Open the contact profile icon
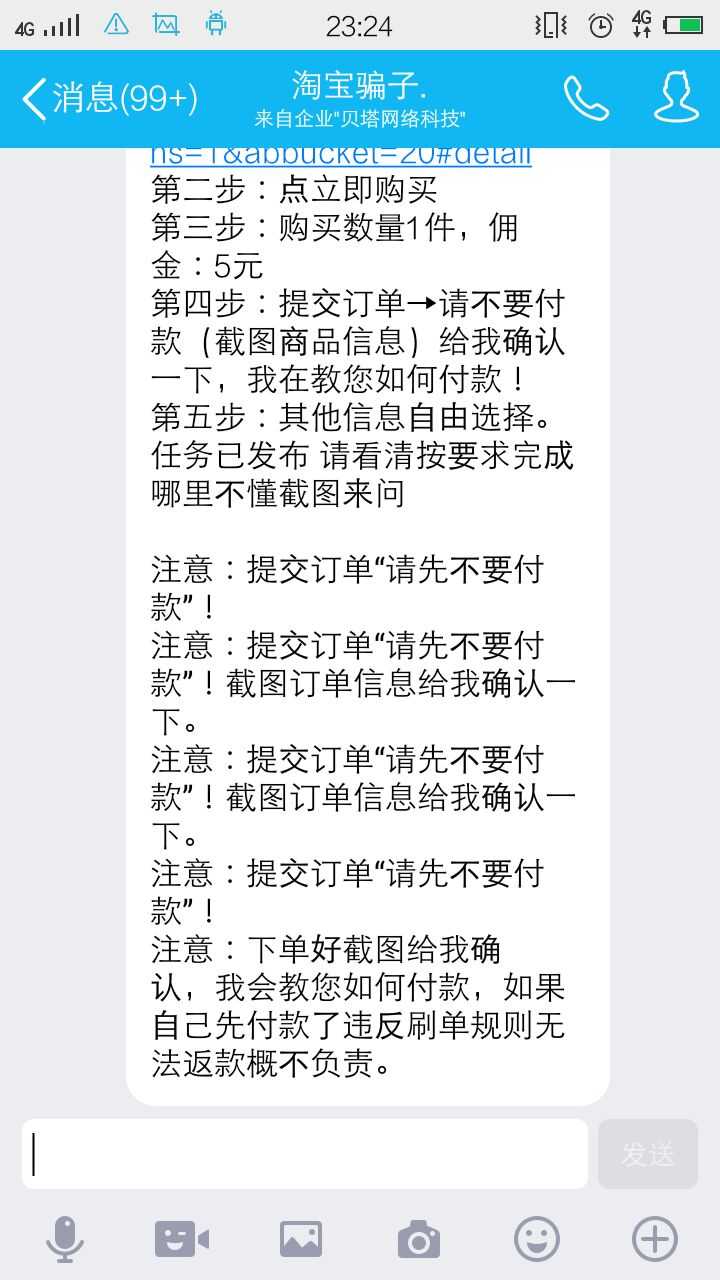Image resolution: width=720 pixels, height=1280 pixels. [x=675, y=97]
